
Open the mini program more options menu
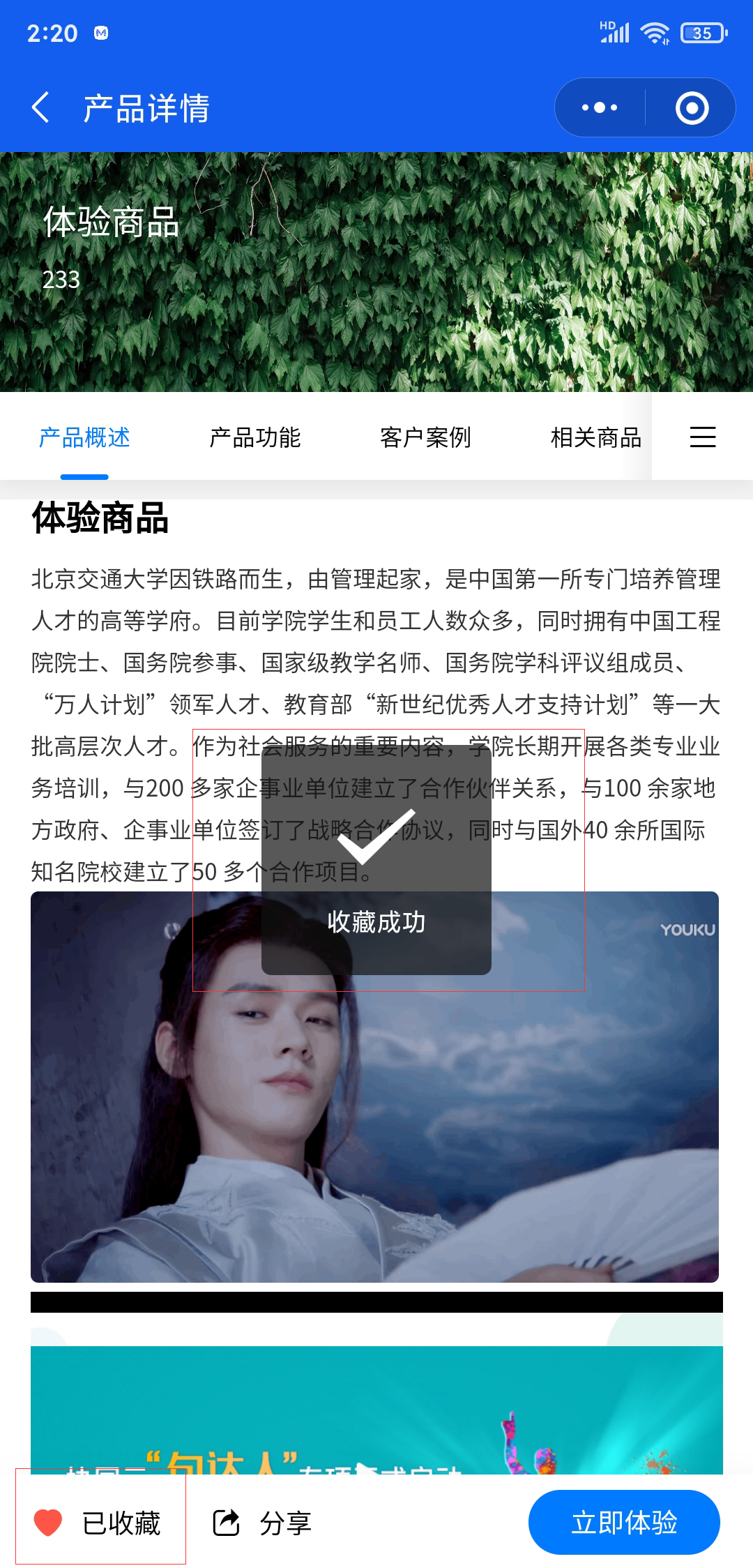(600, 108)
